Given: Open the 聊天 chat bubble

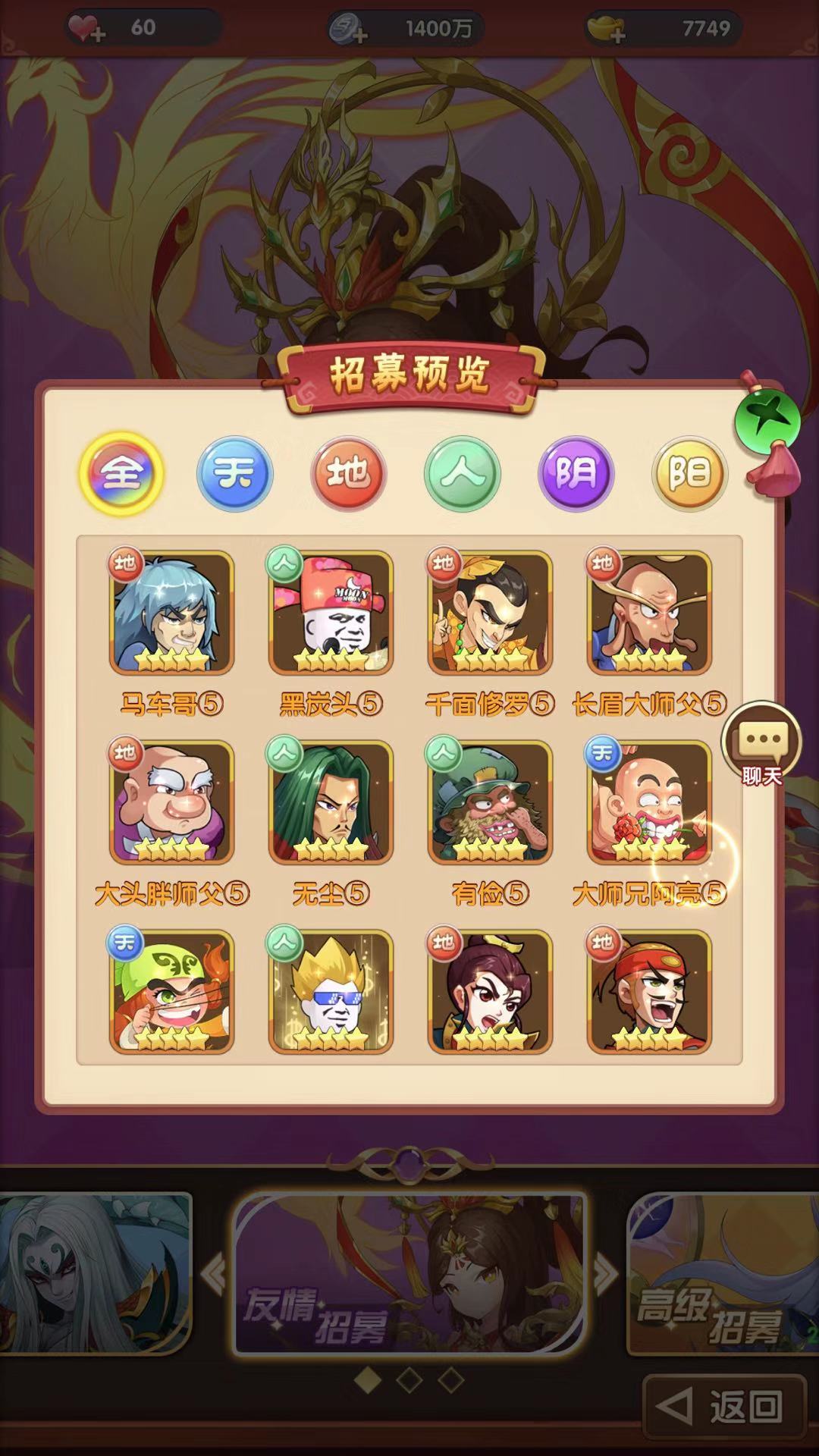Looking at the screenshot, I should pos(761,743).
